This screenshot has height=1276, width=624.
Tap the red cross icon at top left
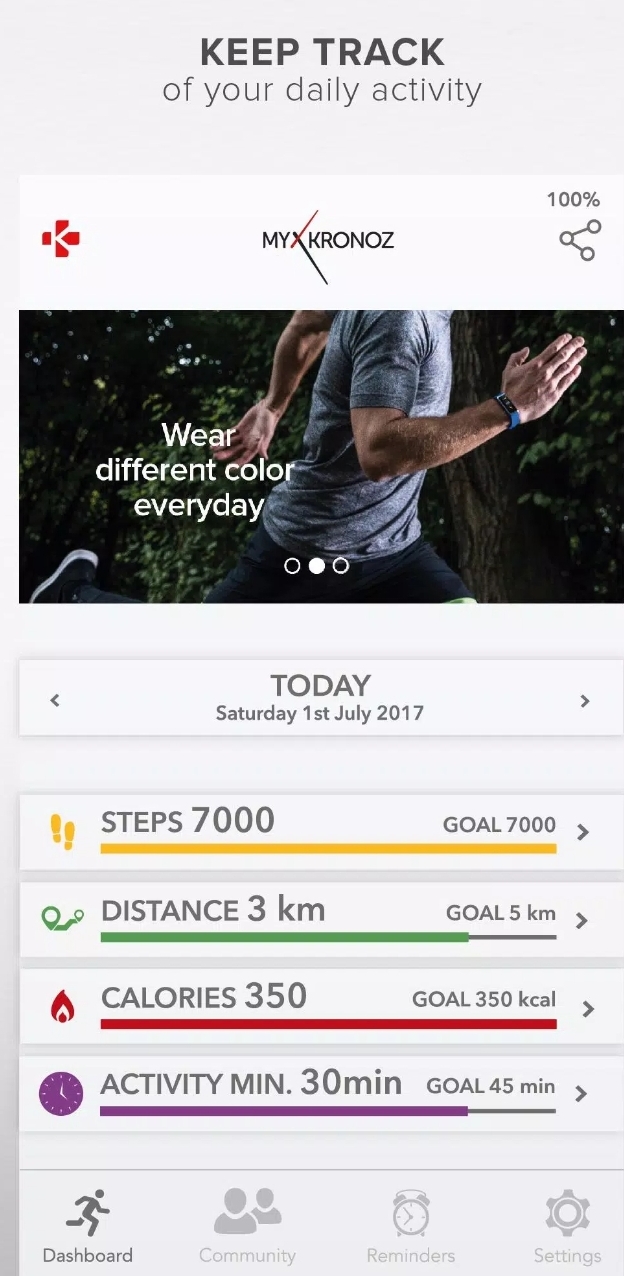pyautogui.click(x=61, y=240)
